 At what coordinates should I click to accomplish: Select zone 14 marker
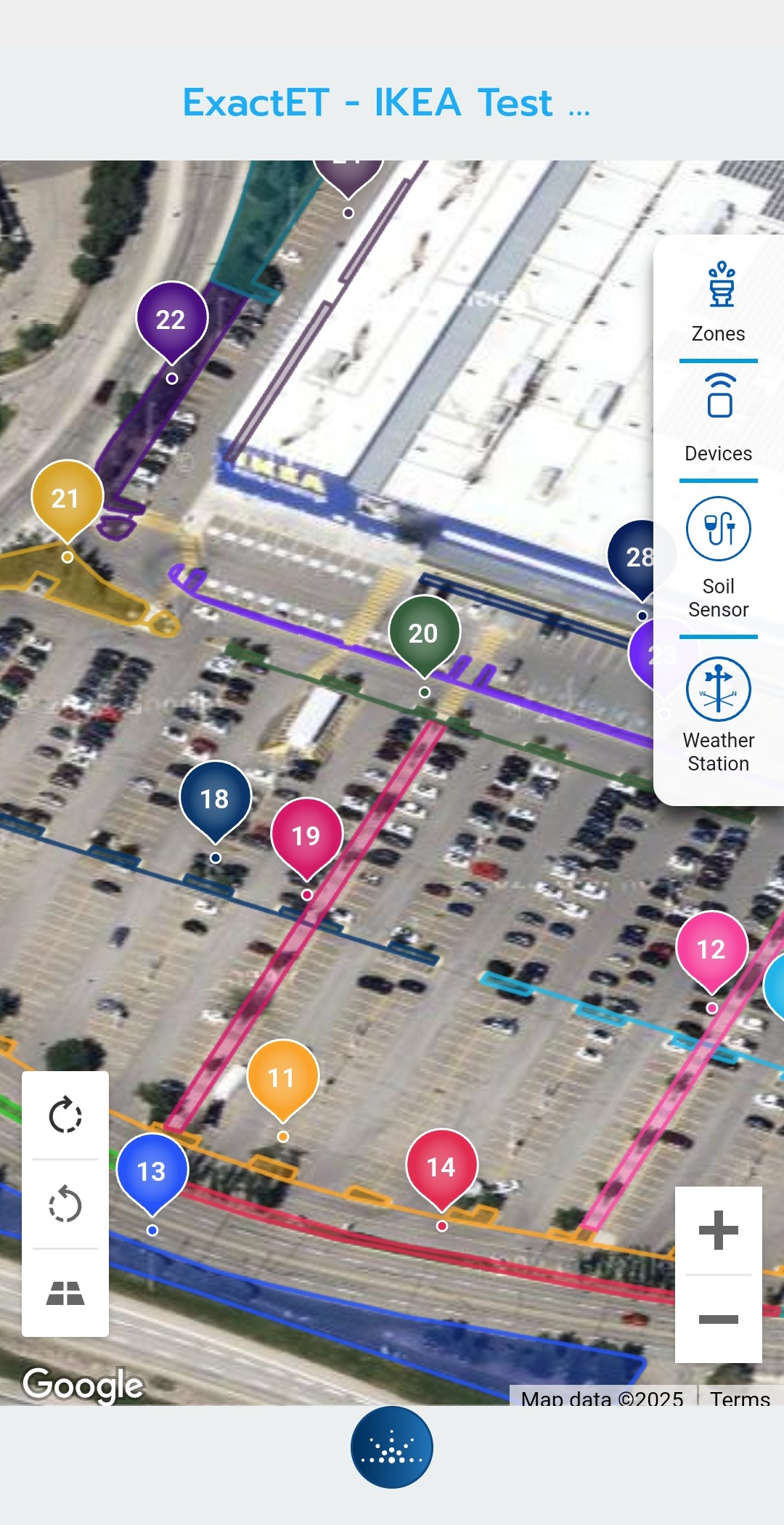pos(441,1167)
